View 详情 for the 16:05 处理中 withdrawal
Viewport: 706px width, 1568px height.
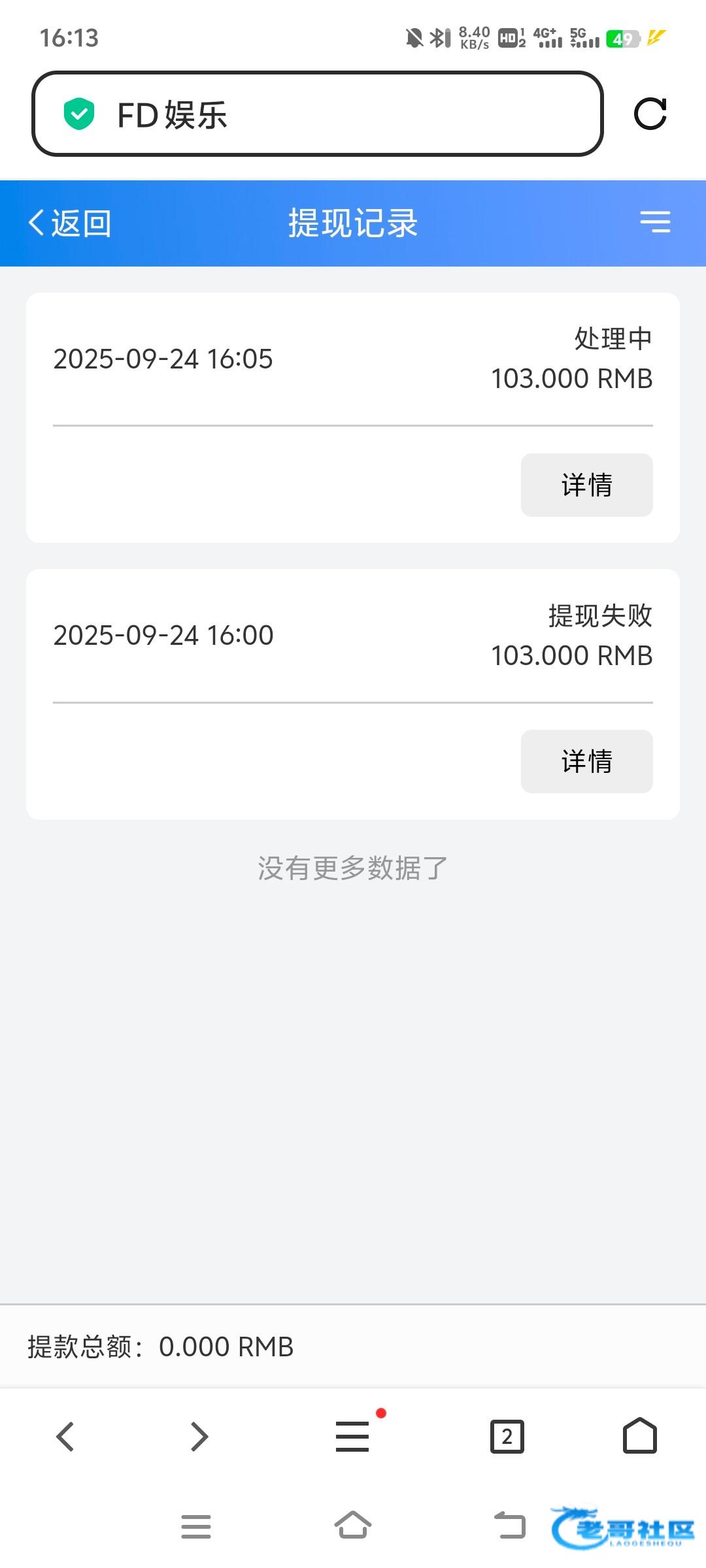[586, 485]
